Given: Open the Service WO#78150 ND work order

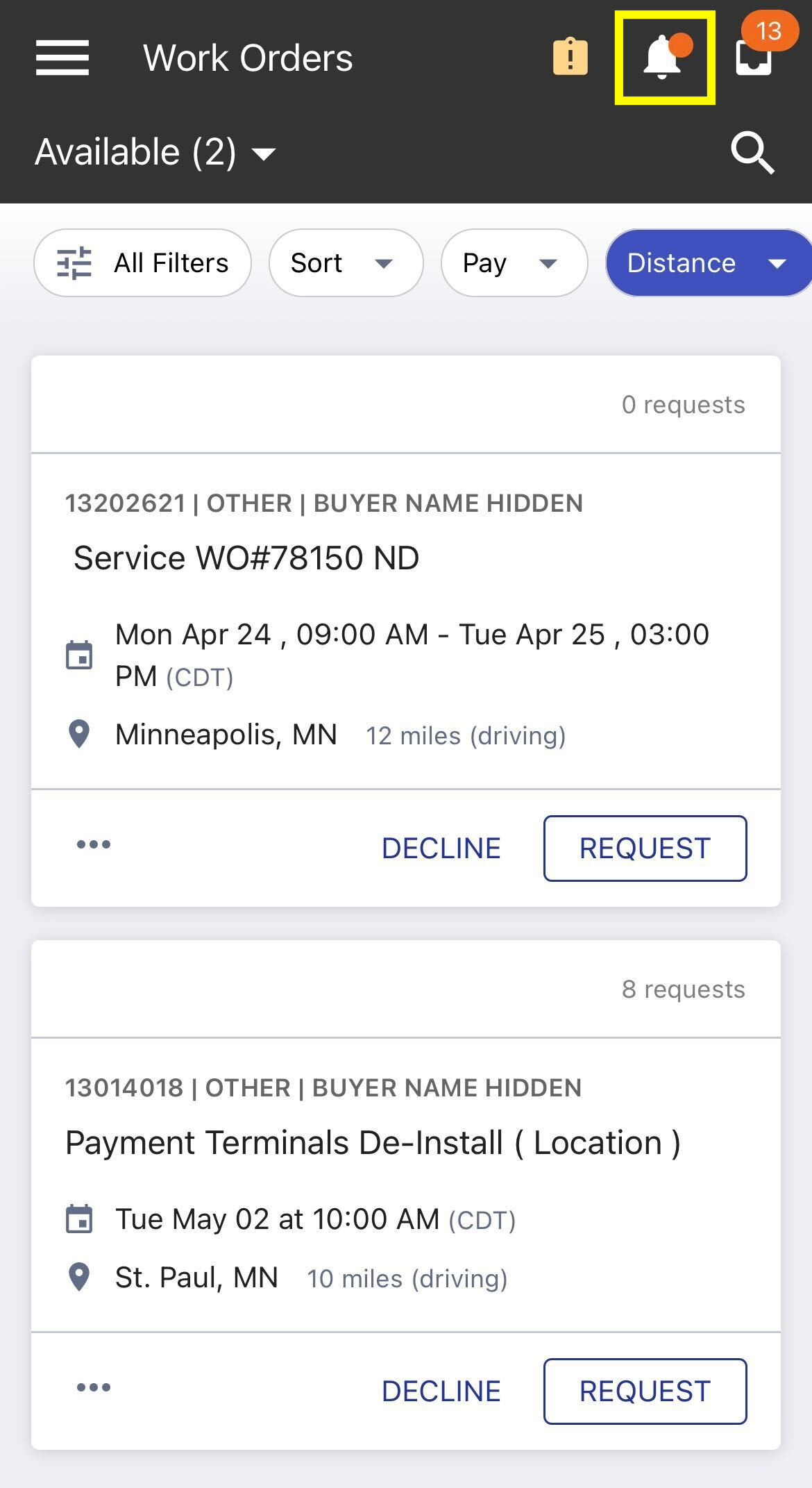Looking at the screenshot, I should (246, 558).
